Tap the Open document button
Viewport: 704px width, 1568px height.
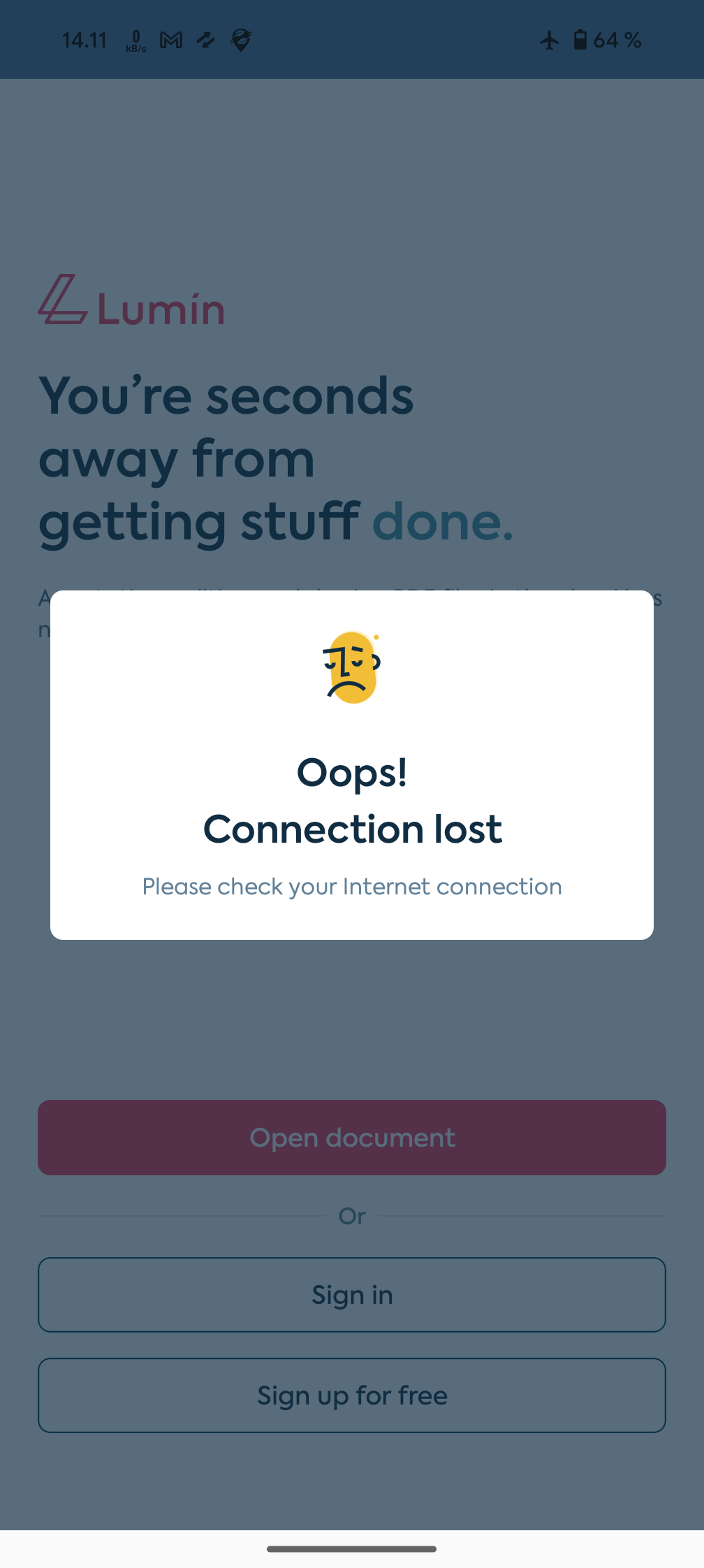coord(352,1138)
